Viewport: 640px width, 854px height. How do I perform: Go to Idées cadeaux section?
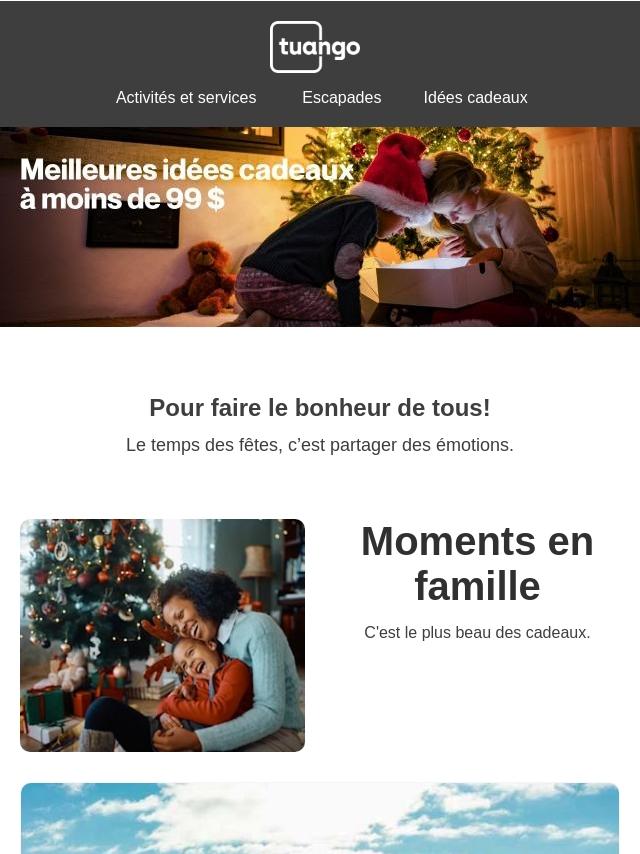click(475, 98)
